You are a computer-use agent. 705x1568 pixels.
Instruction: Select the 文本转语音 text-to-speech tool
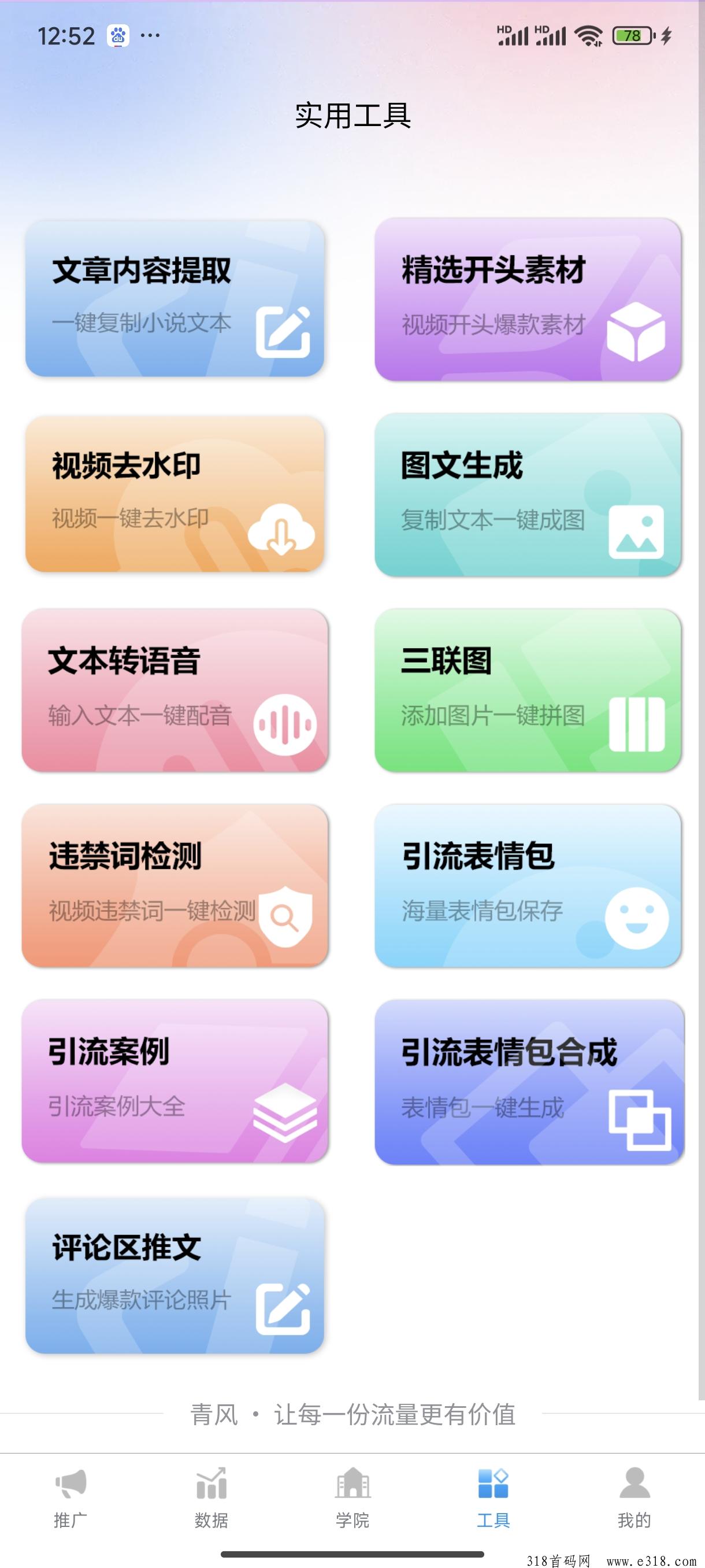coord(175,690)
